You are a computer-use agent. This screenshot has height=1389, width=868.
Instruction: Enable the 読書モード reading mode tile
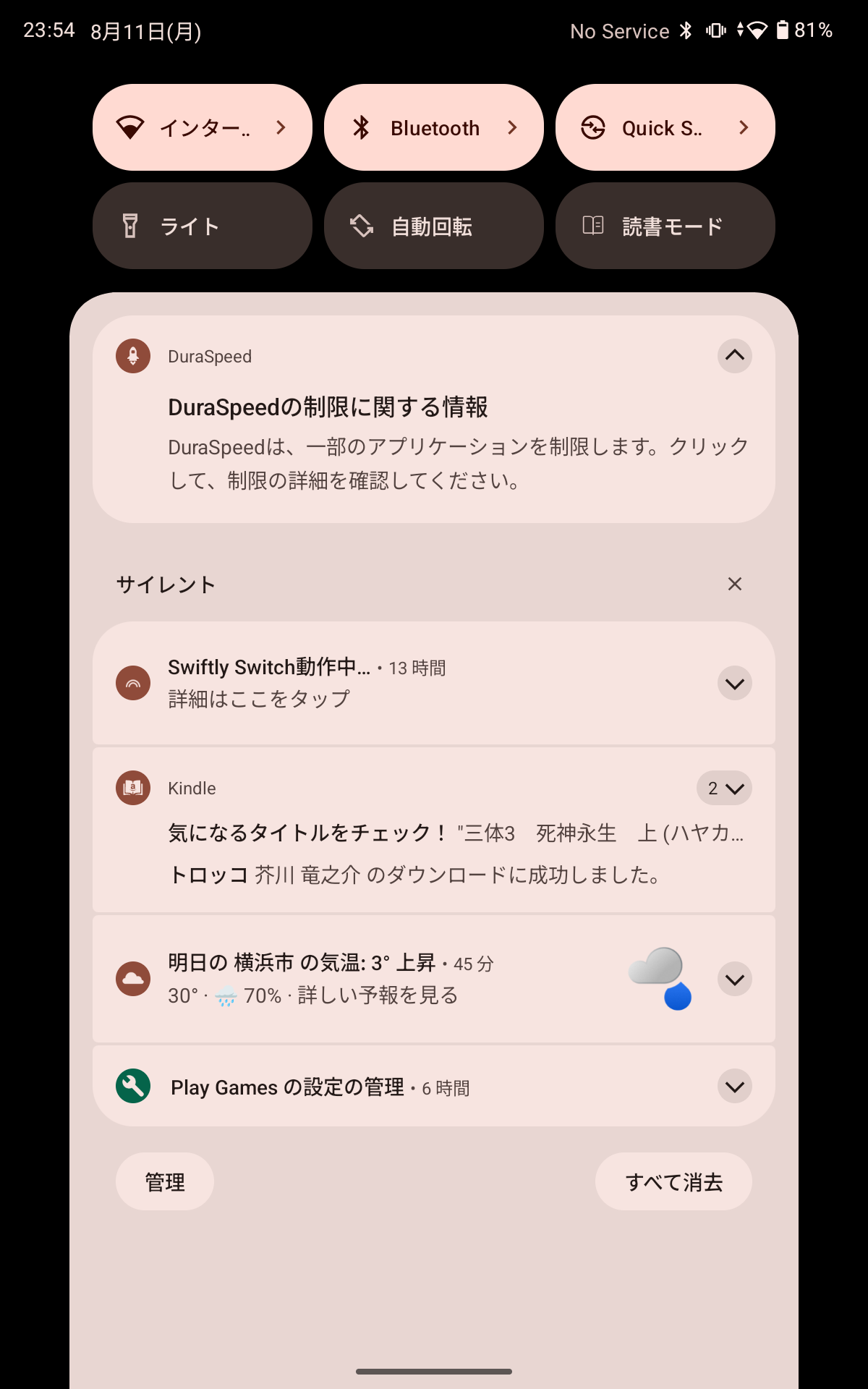665,226
